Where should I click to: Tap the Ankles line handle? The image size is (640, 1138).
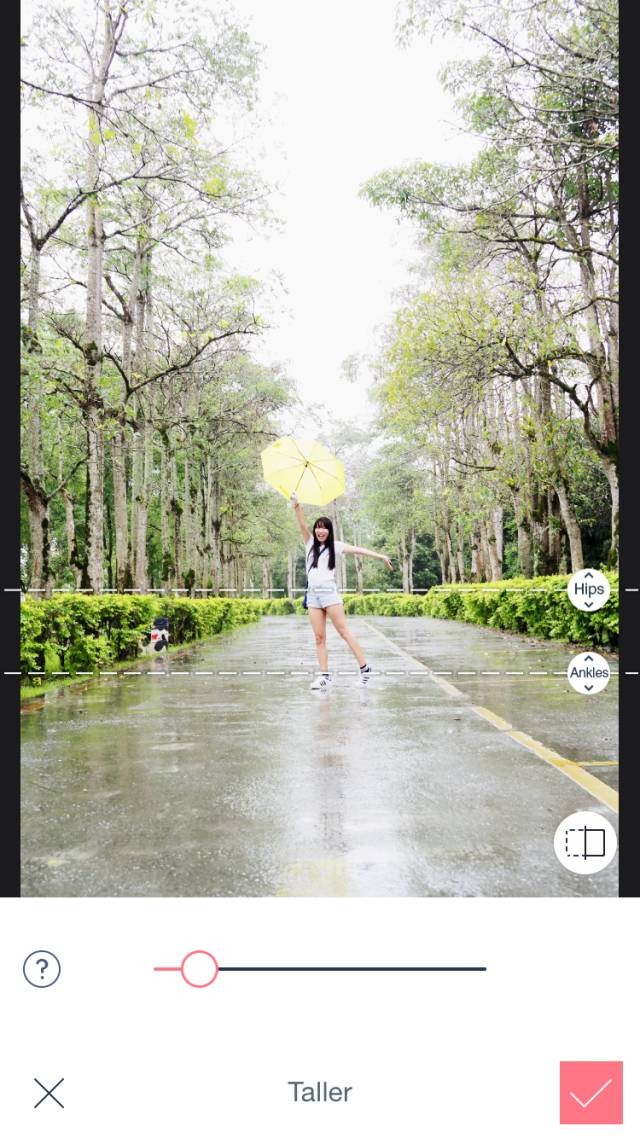[x=588, y=673]
